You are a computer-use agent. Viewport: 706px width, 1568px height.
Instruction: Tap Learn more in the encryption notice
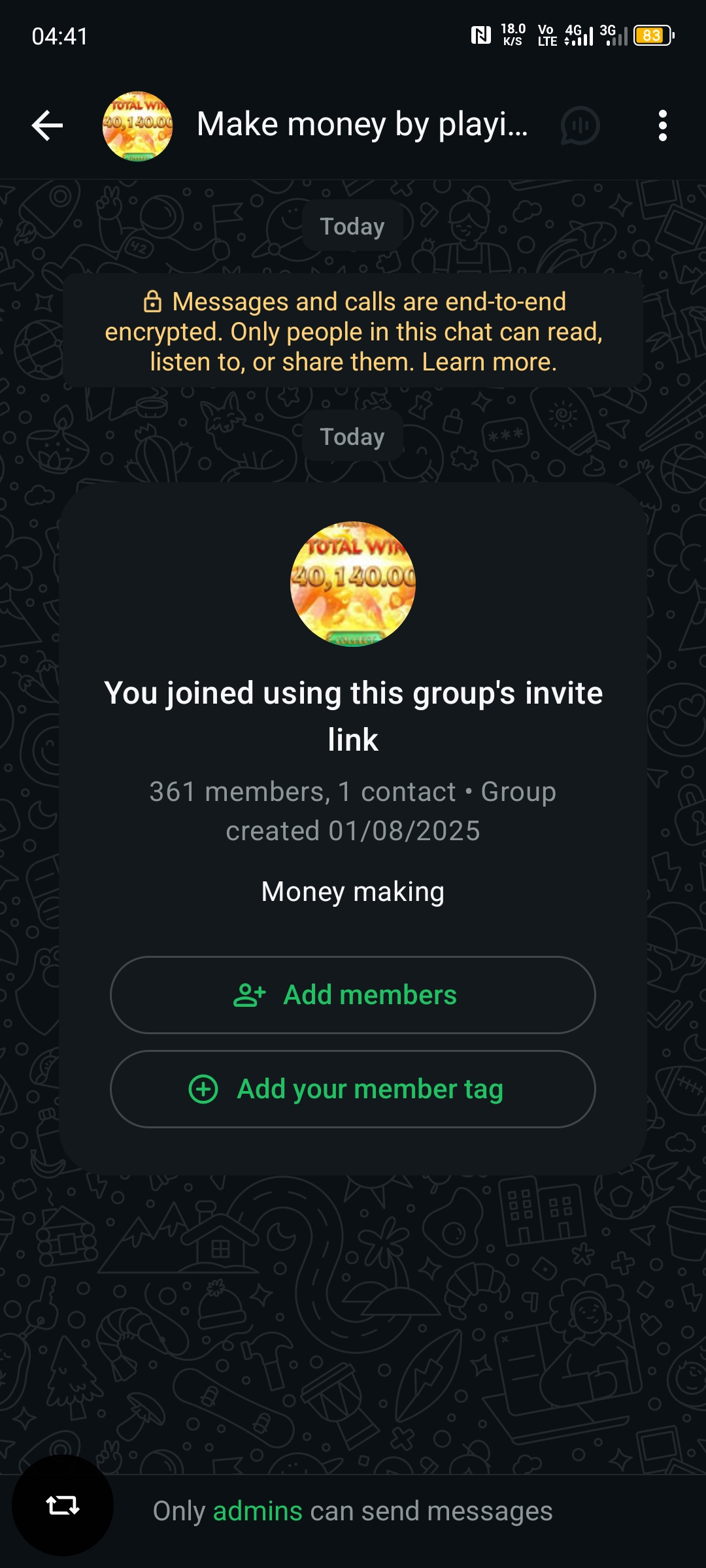point(489,362)
